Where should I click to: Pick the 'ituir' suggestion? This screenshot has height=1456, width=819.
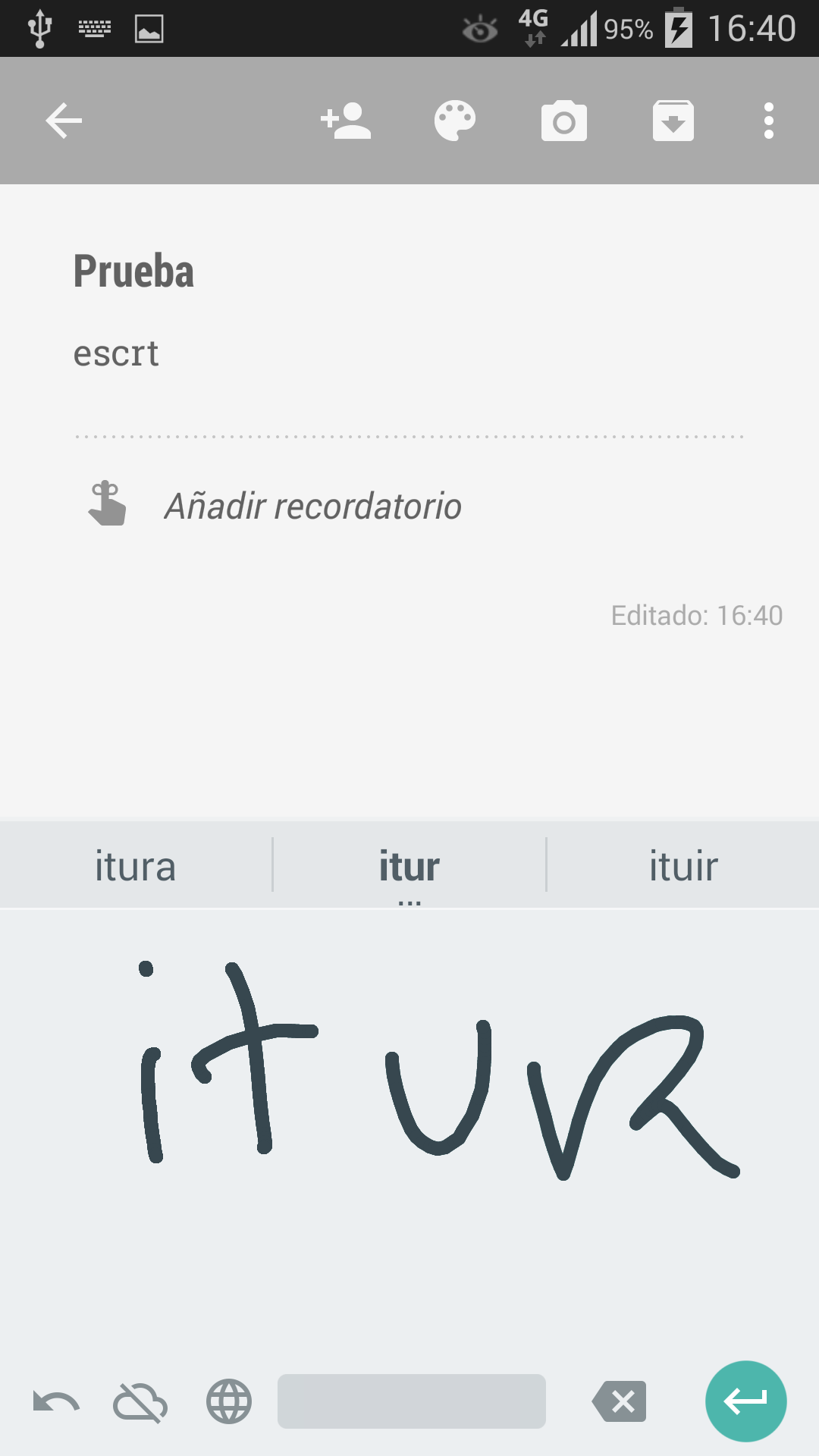(x=683, y=866)
